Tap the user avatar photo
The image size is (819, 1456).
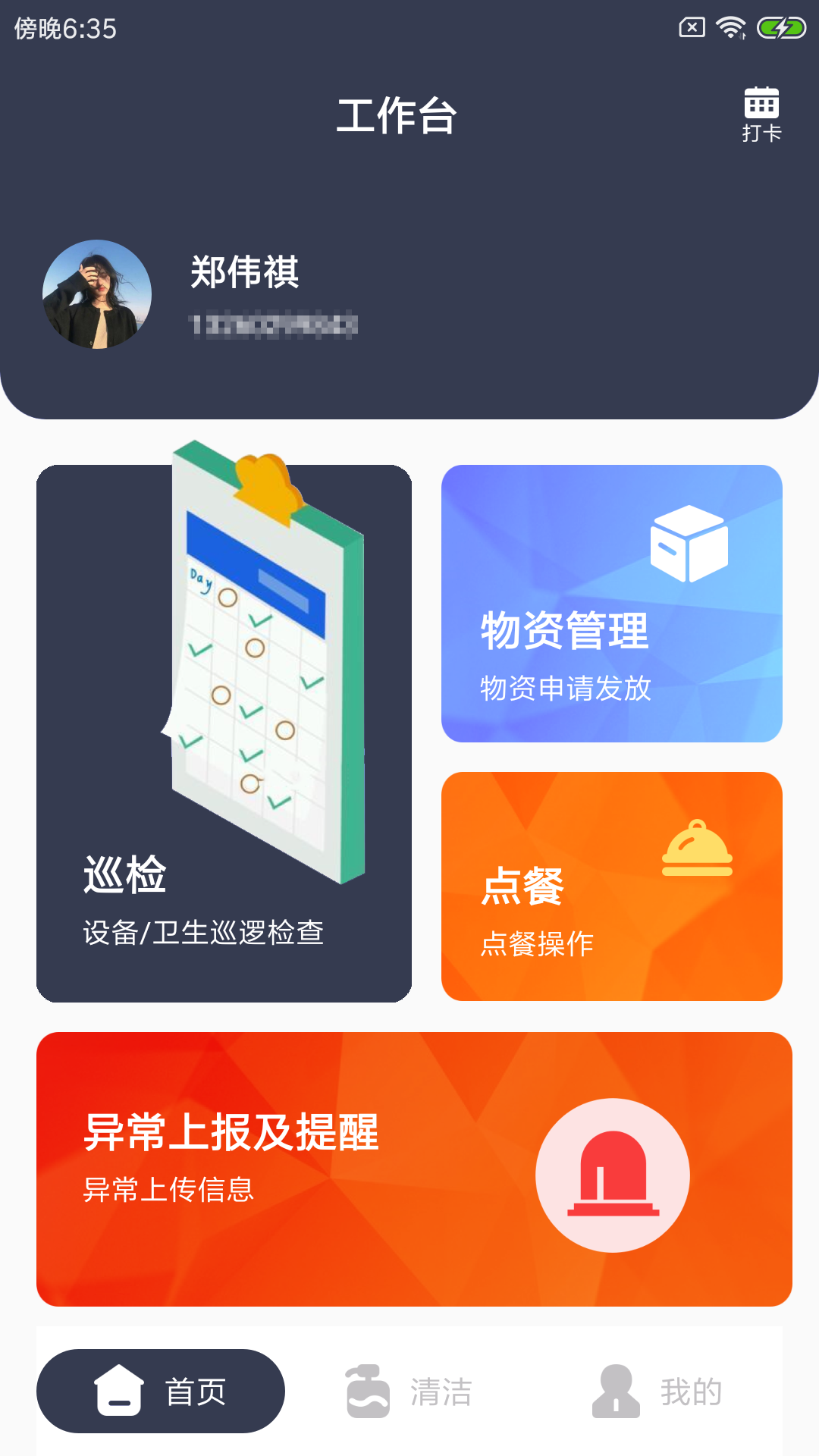[97, 293]
